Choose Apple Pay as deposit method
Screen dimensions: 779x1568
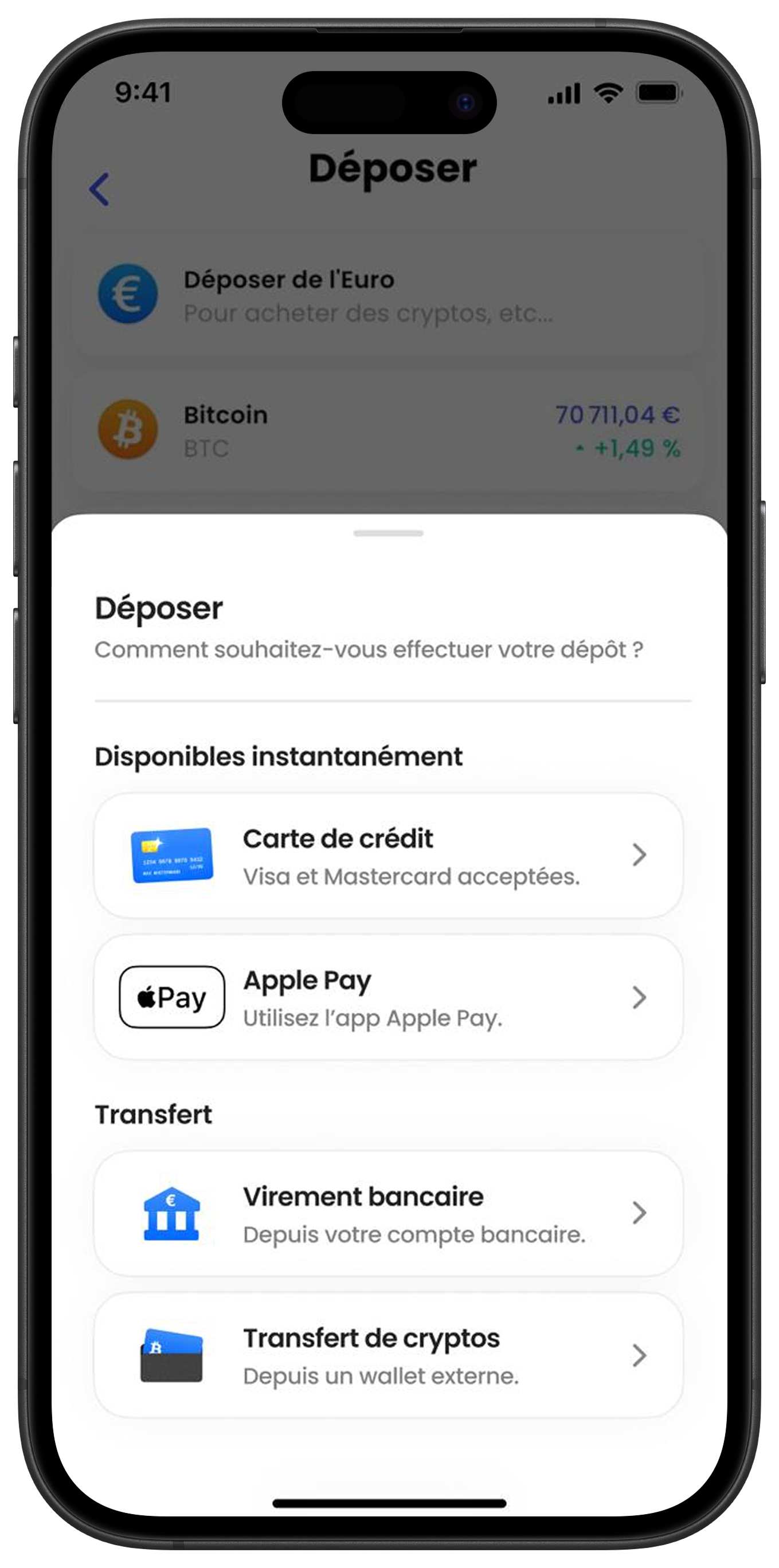[x=388, y=997]
